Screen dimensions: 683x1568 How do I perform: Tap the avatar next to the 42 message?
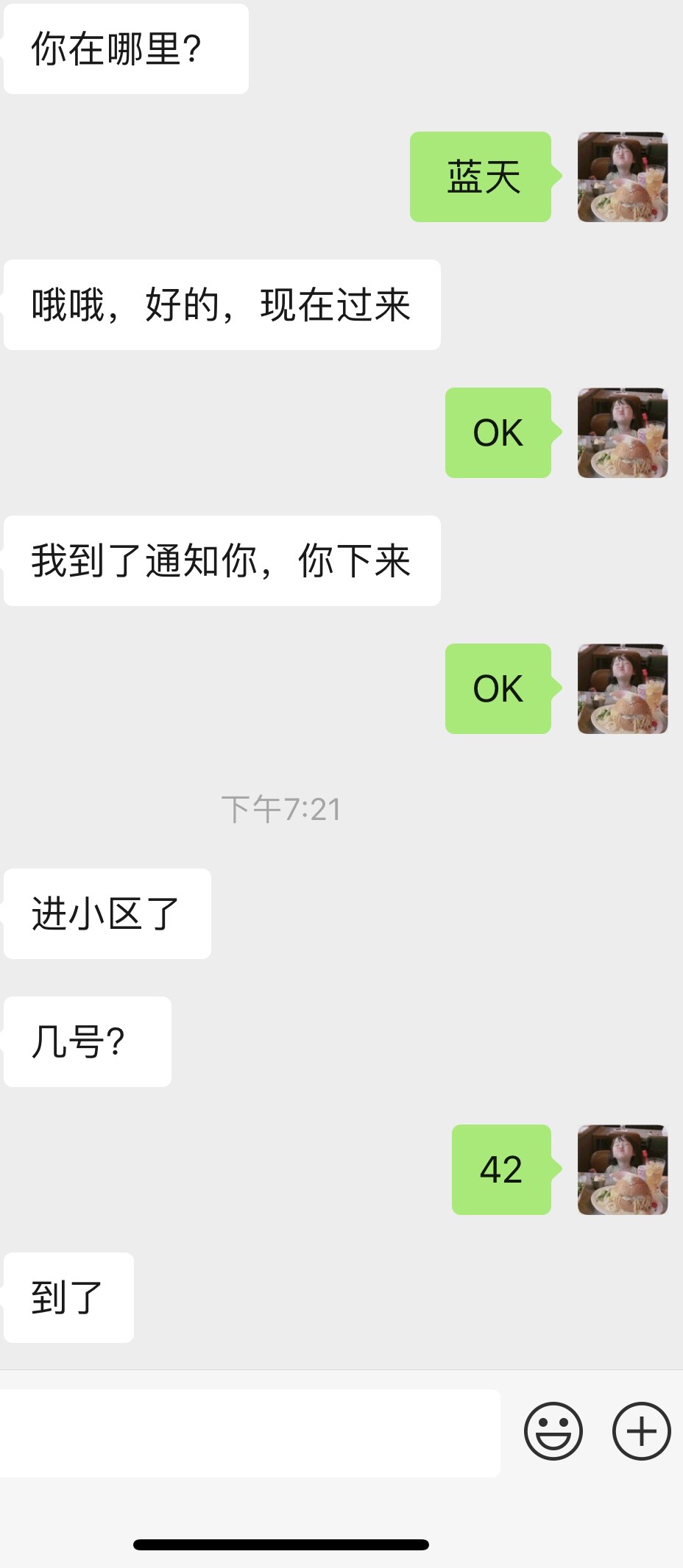[x=622, y=1169]
